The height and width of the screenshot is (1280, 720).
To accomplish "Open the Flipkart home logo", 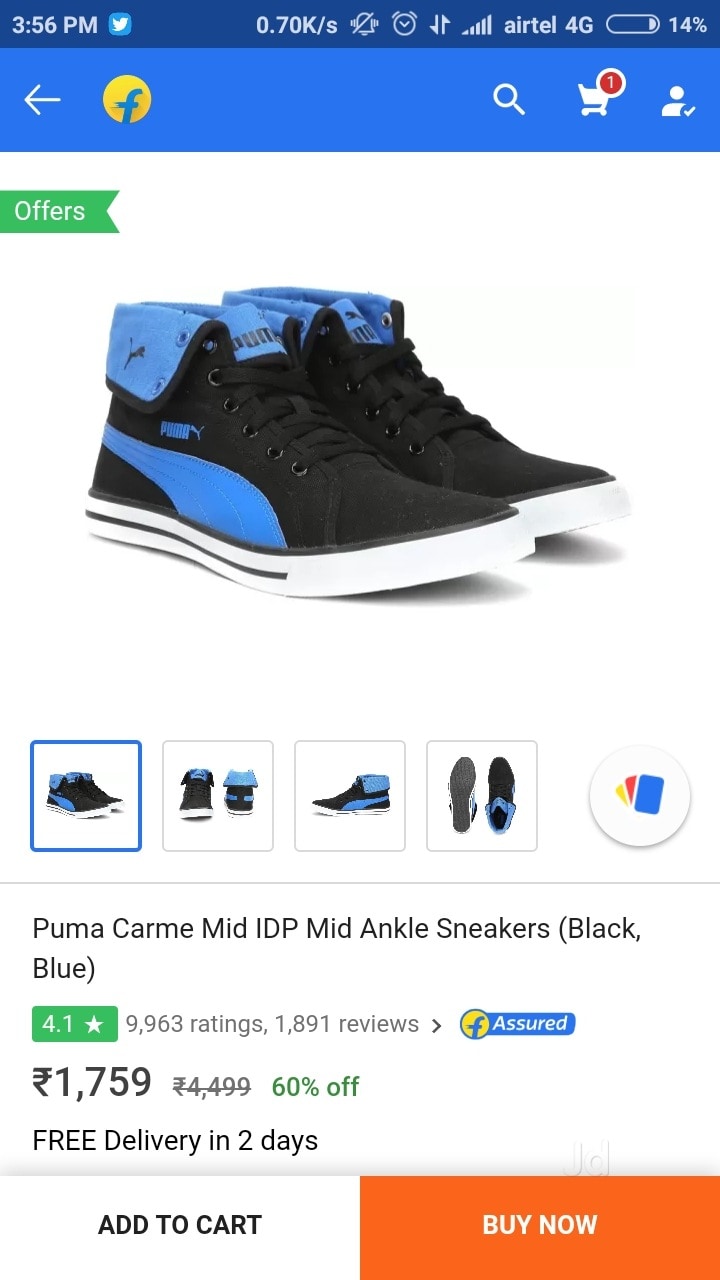I will pos(127,100).
